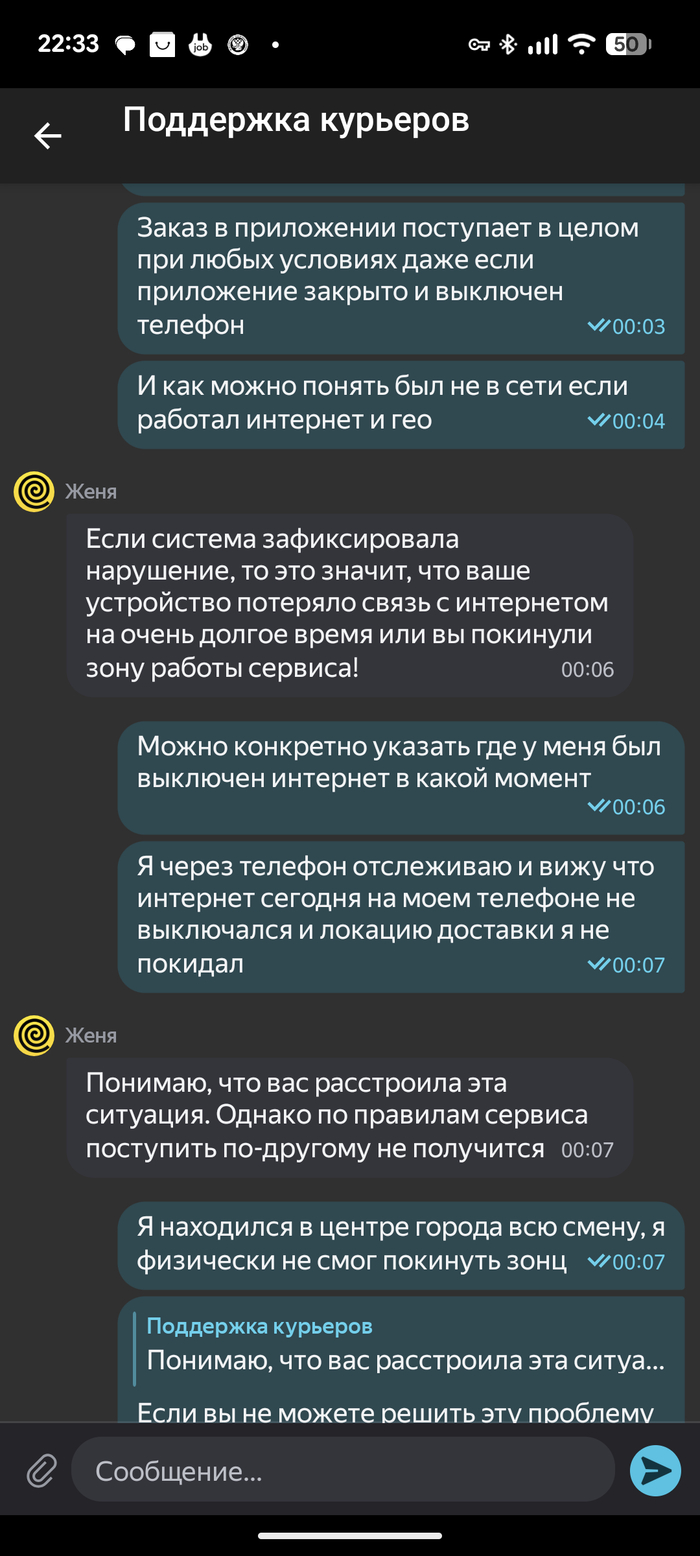Jump to the quoted Поддержка курьеров reply

pos(400,1344)
